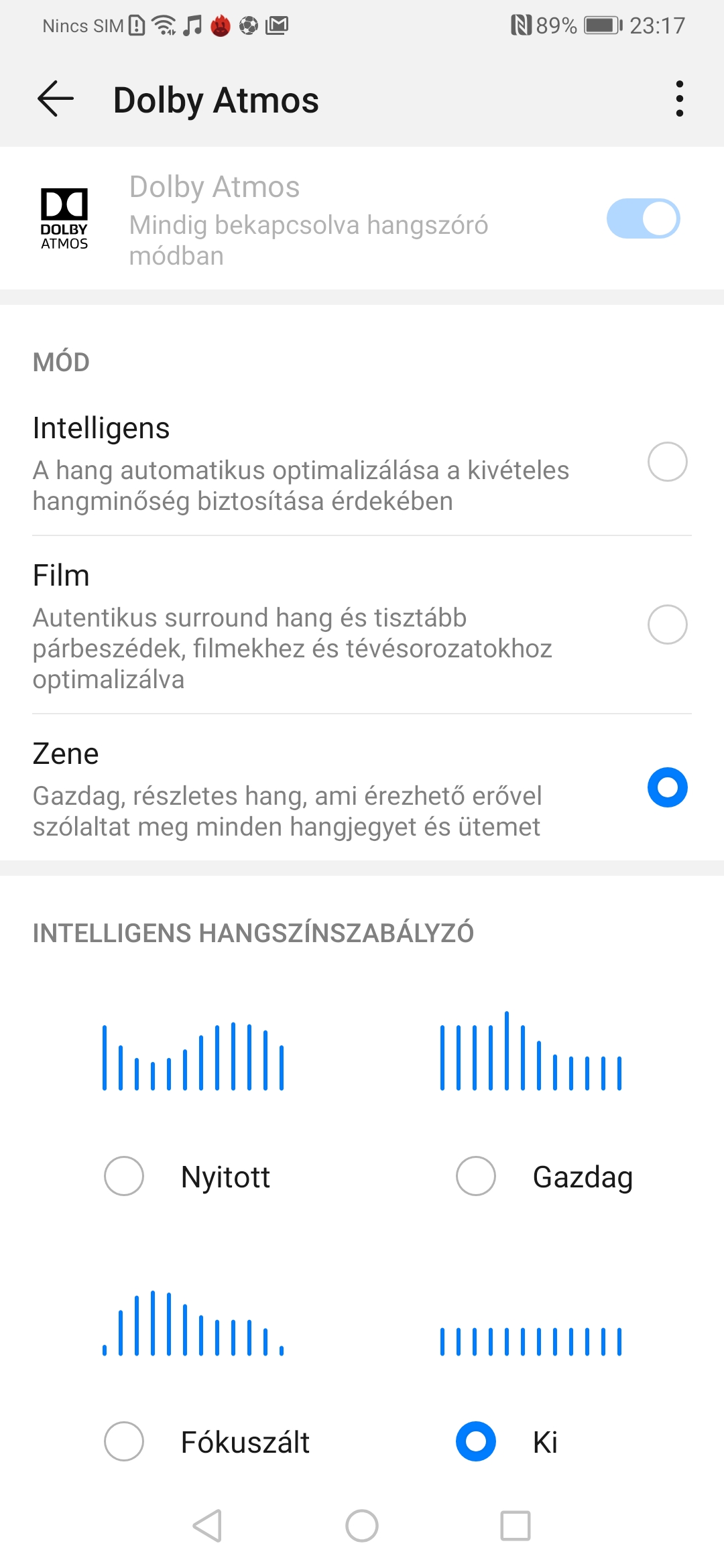724x1568 pixels.
Task: Toggle the Dolby Atmos switch
Action: point(643,218)
